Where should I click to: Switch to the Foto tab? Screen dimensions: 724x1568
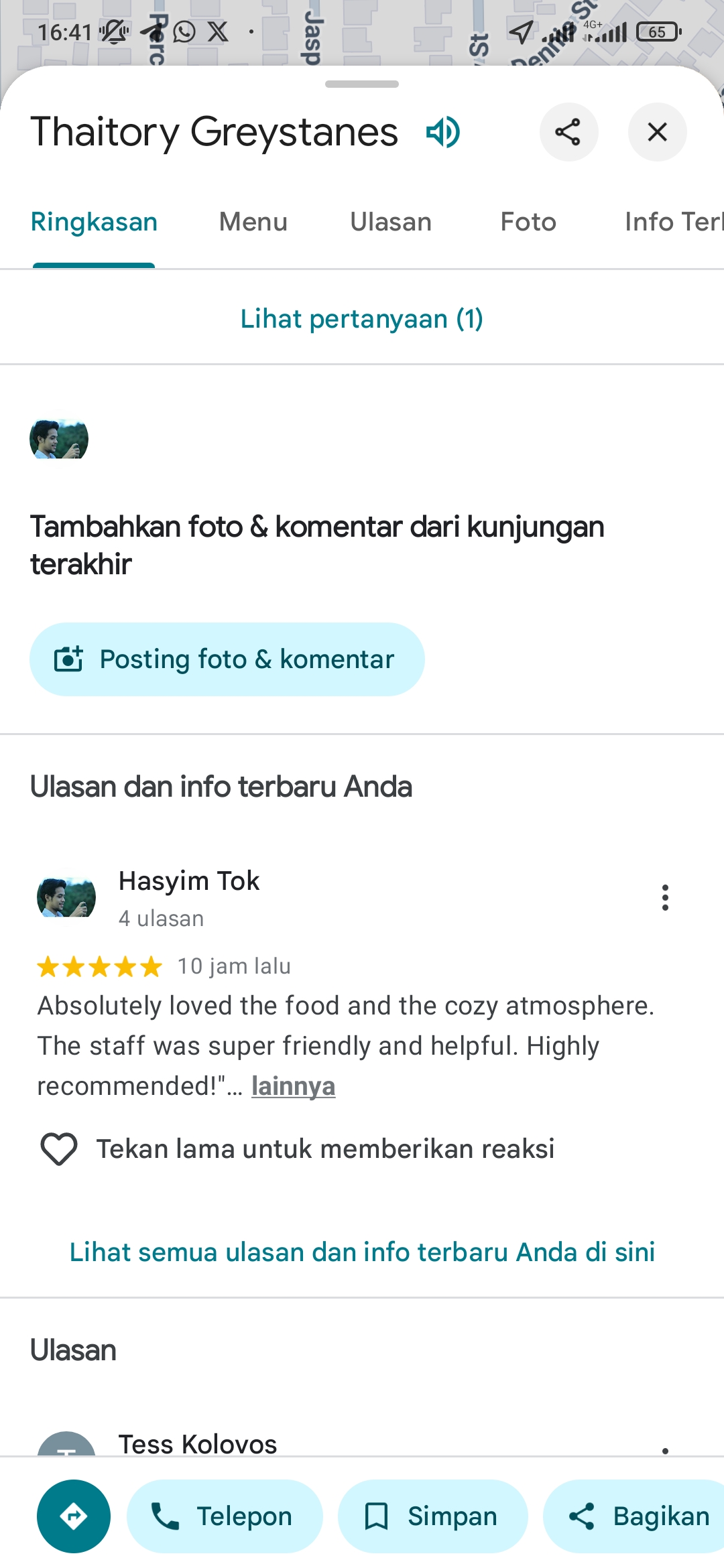pyautogui.click(x=528, y=222)
